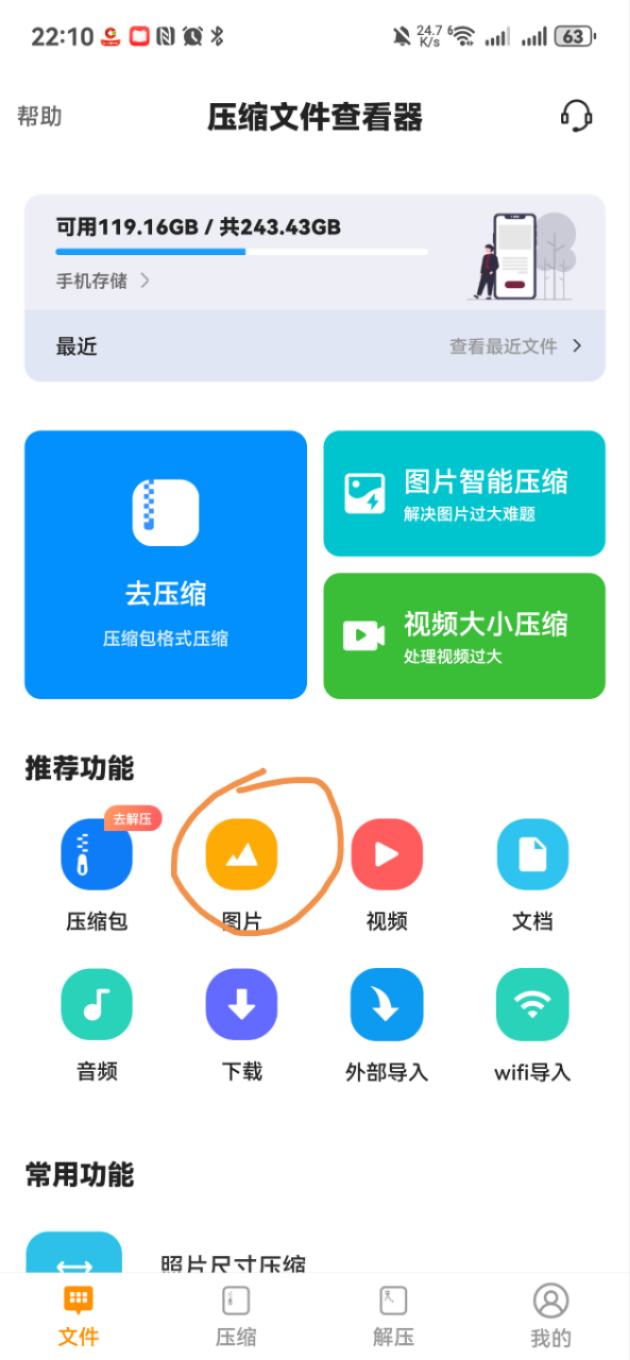Open 手机存储 phone storage details
Screen dimensions: 630x1360
102,281
